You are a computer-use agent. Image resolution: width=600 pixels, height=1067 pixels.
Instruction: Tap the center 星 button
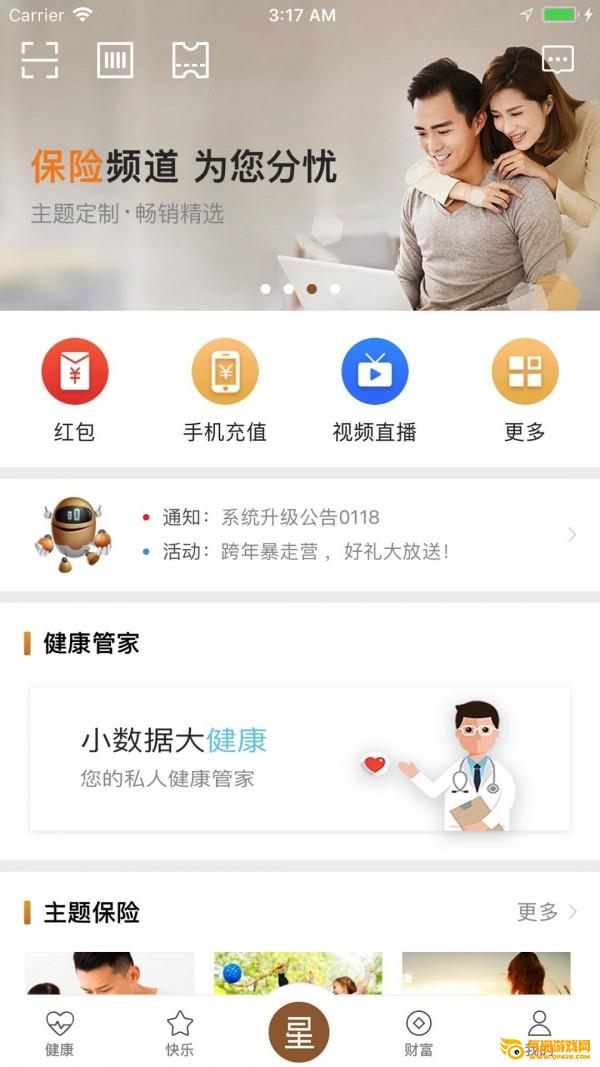coord(299,1031)
